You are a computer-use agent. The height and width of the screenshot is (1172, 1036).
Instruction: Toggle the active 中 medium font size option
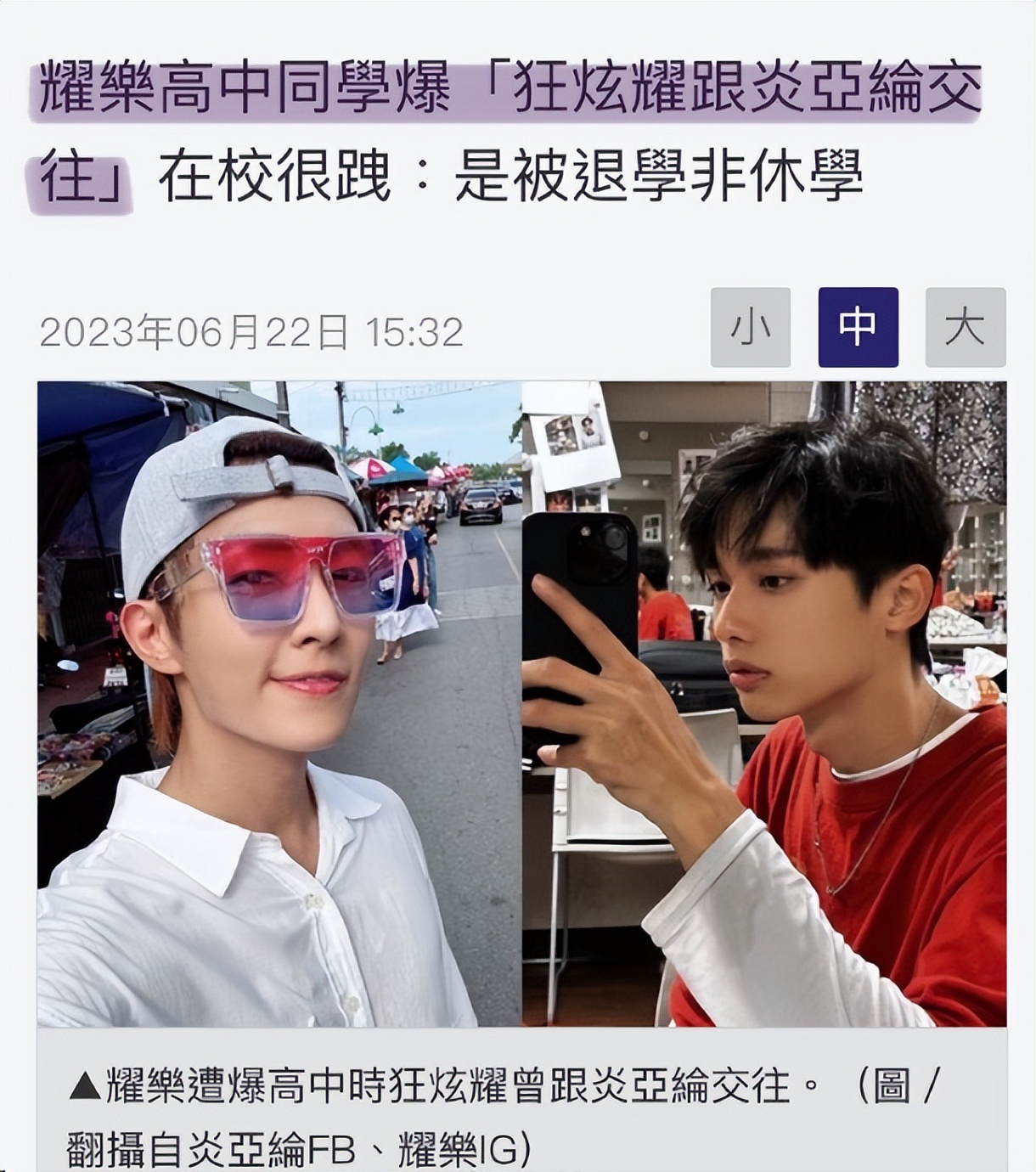click(x=856, y=327)
